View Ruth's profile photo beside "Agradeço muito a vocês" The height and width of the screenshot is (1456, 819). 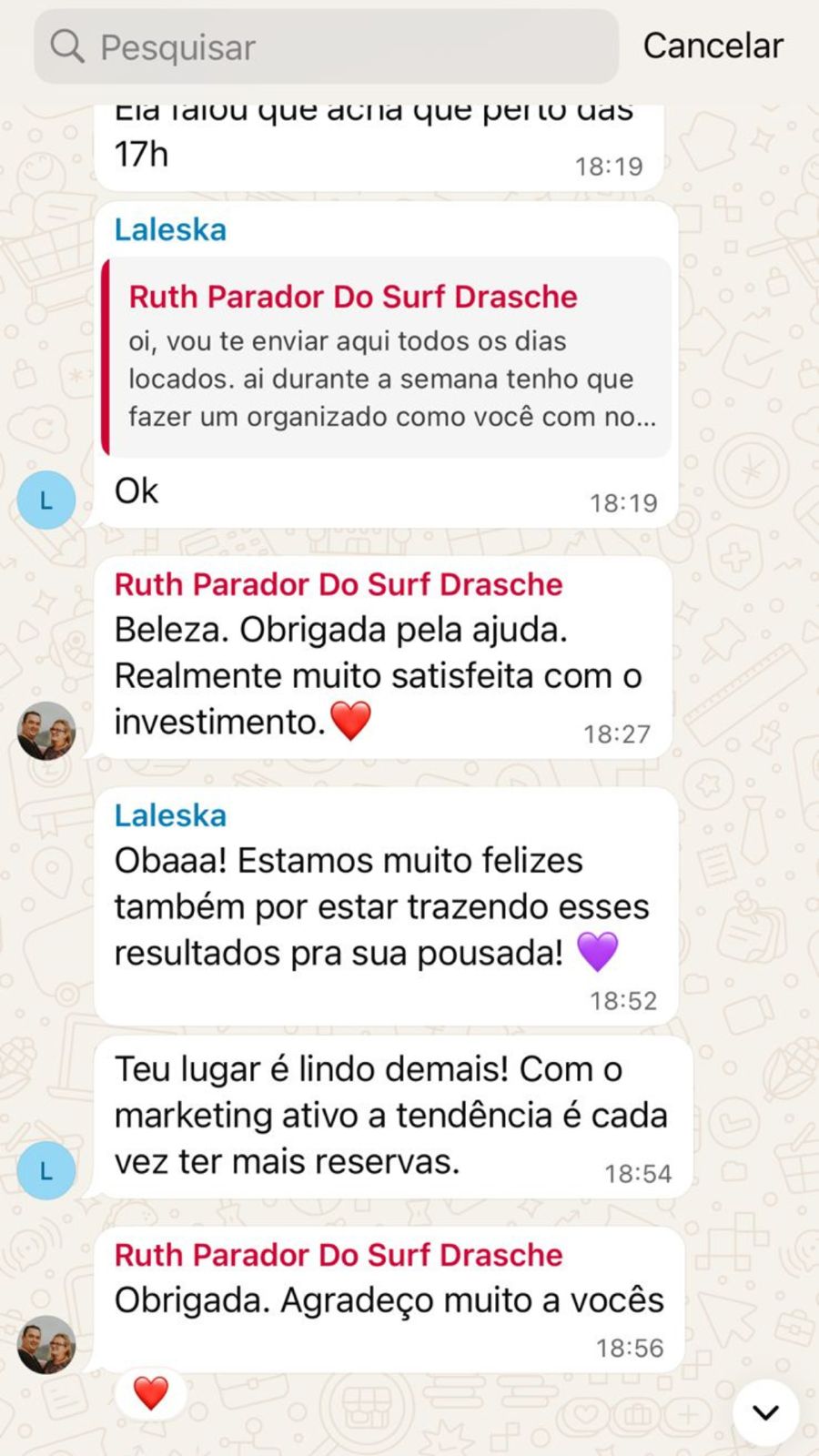pos(46,1344)
